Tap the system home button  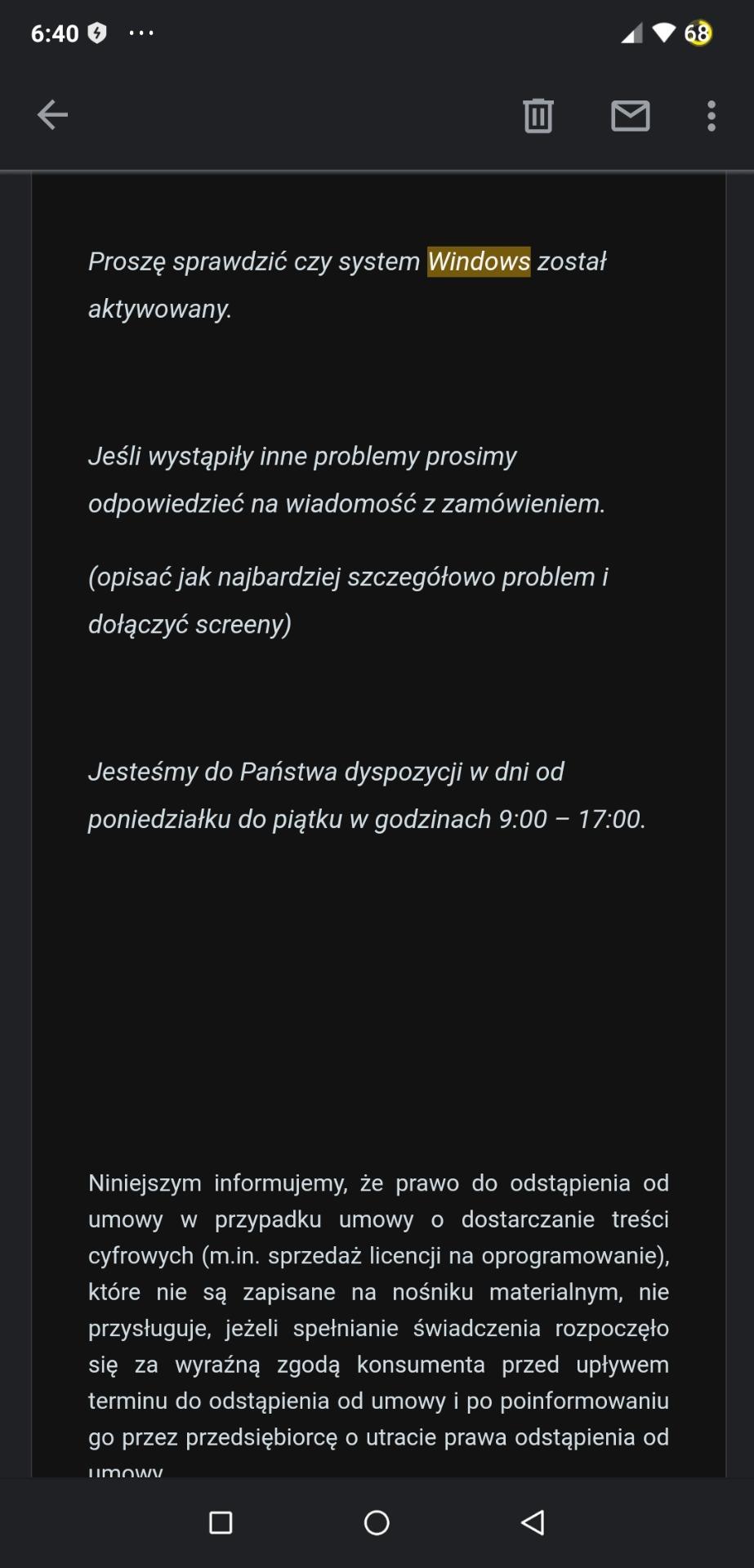(377, 1522)
